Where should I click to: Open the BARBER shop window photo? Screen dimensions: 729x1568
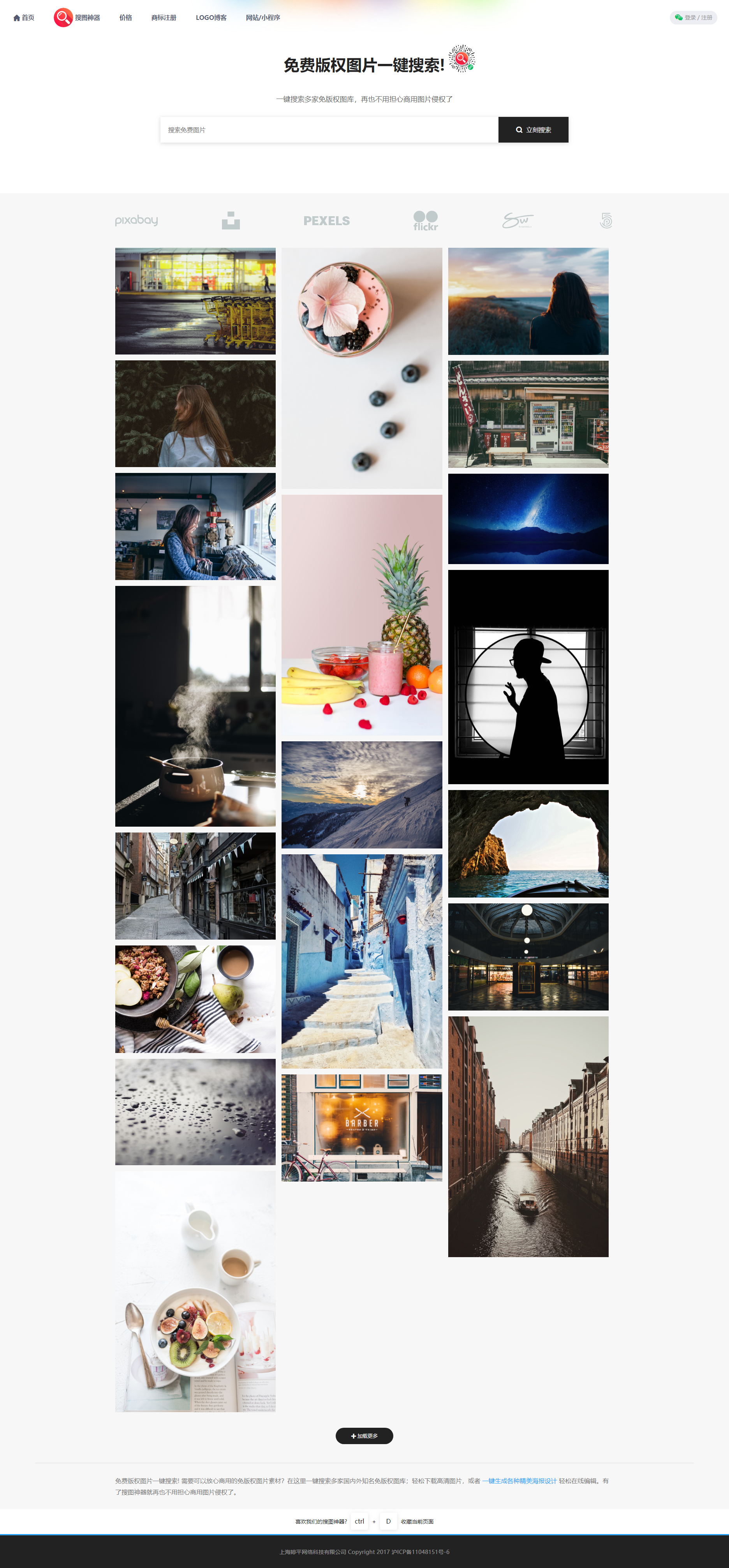(361, 1128)
